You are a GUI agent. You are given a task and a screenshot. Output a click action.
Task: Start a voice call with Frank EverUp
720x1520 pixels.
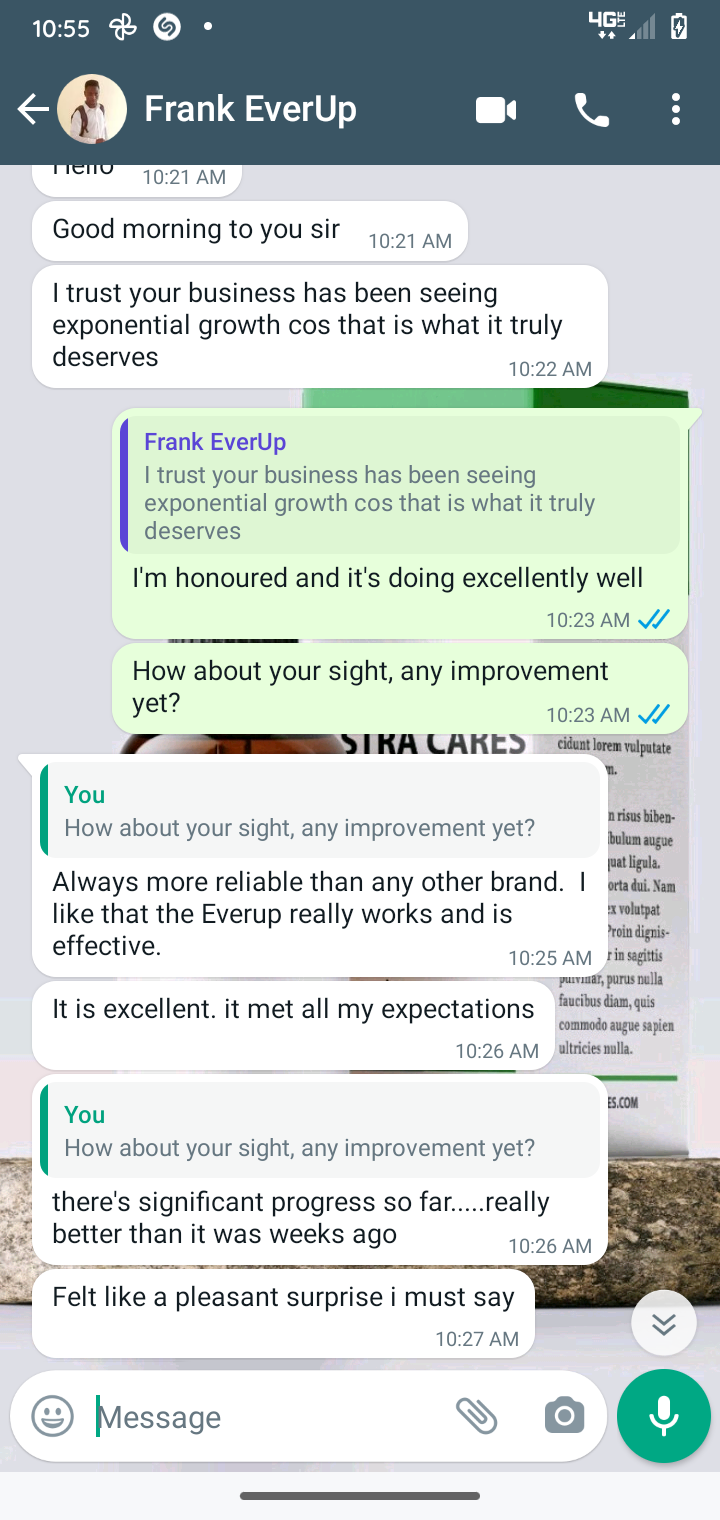pyautogui.click(x=592, y=110)
